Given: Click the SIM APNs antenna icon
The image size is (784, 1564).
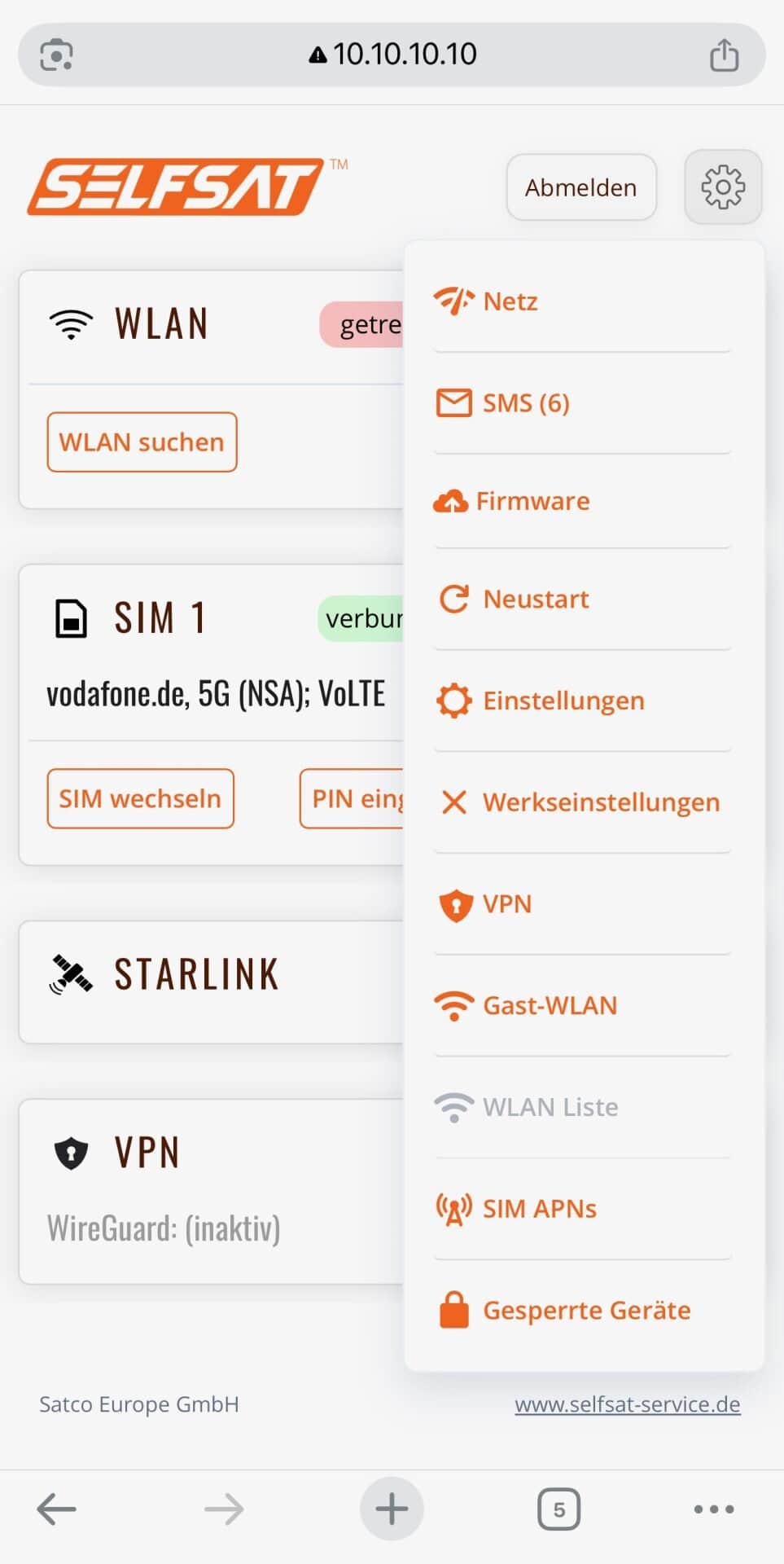Looking at the screenshot, I should tap(455, 1208).
